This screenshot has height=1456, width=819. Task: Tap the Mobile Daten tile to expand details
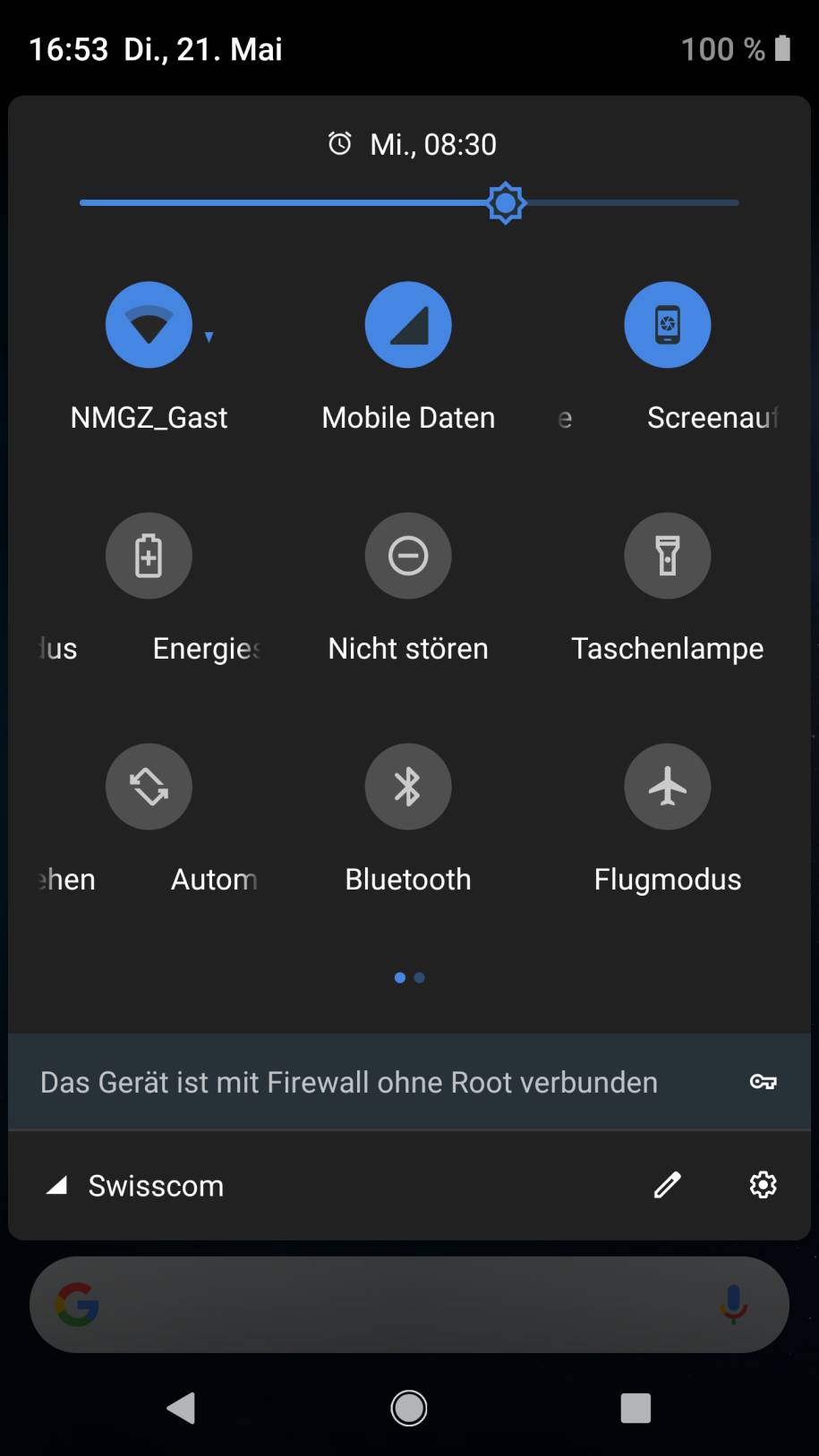coord(408,325)
